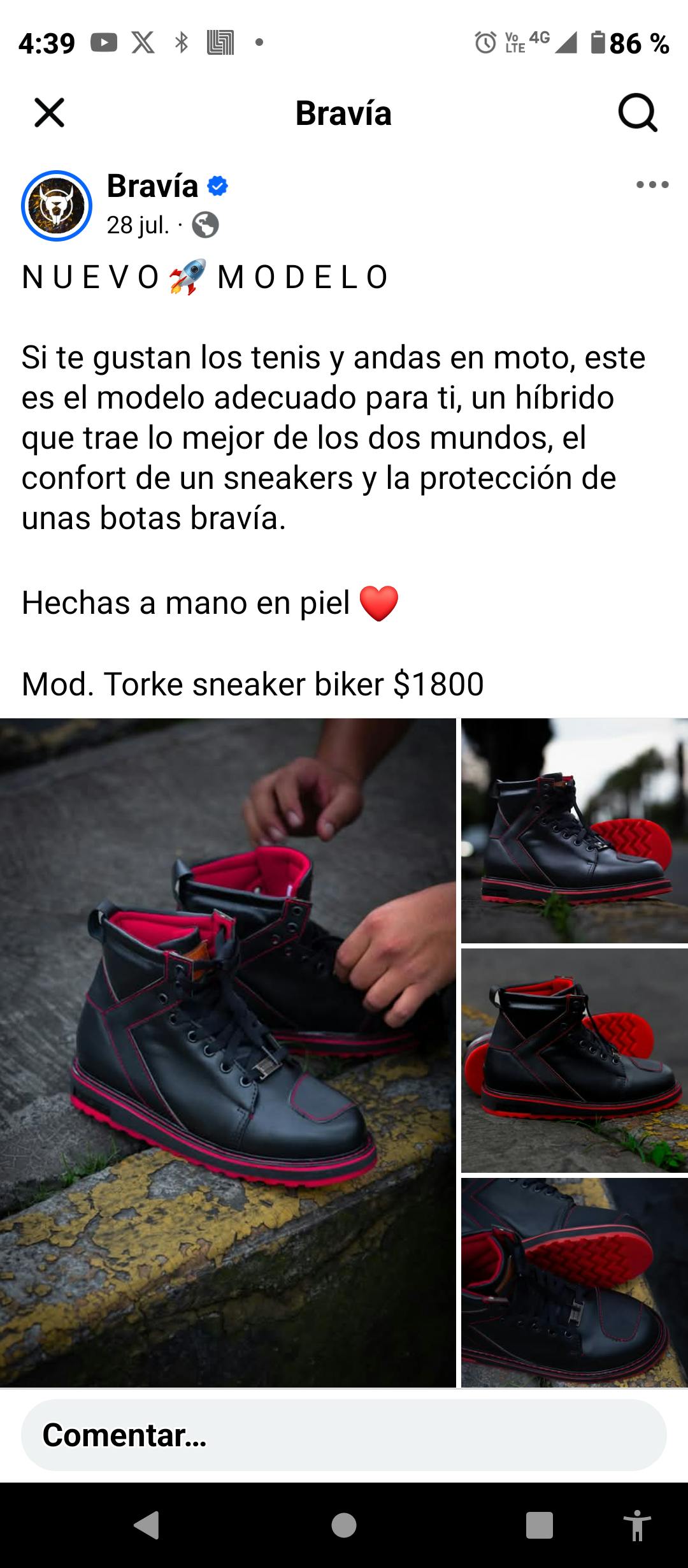Screen dimensions: 688x1568
Task: Tap the Comentar… comment field
Action: point(344,1435)
